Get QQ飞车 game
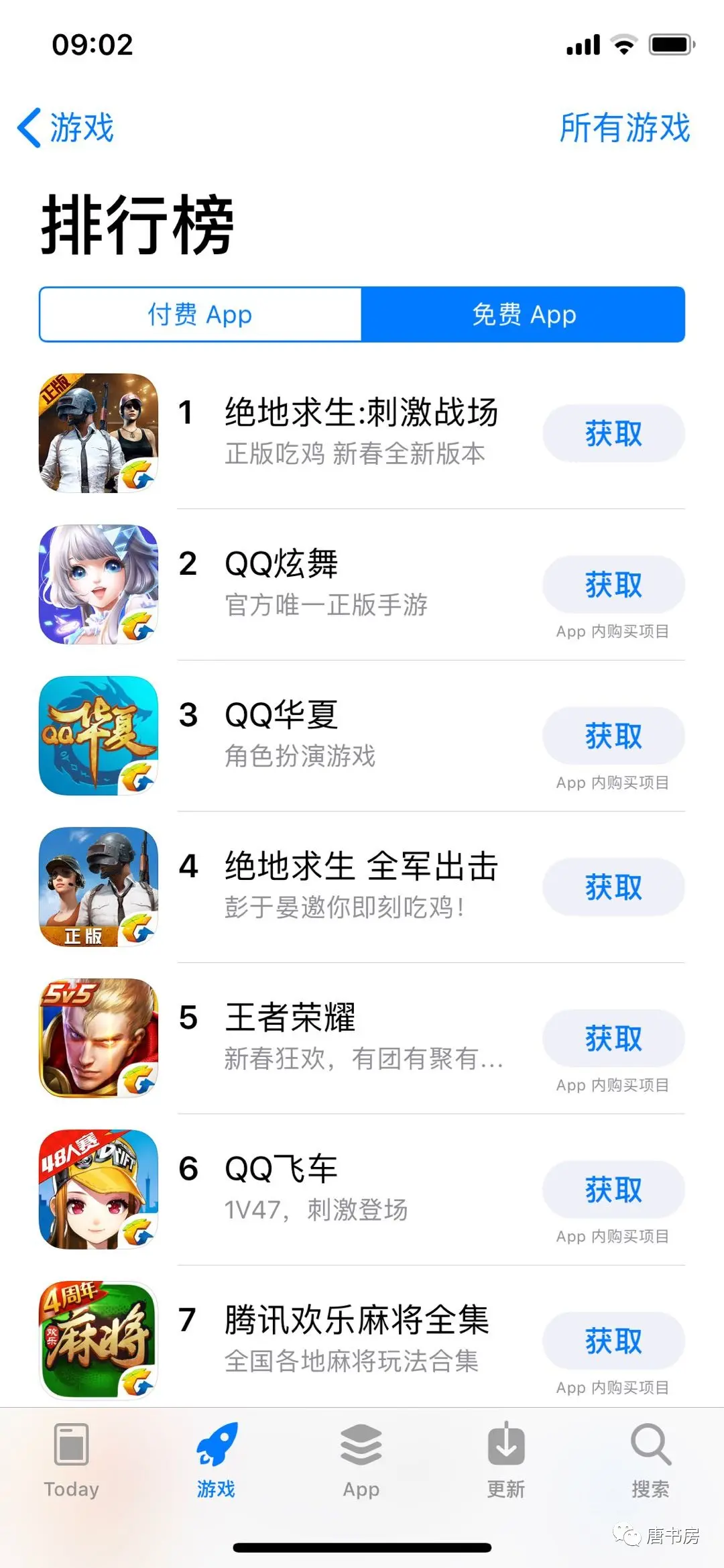Screen dimensions: 724x1568 [x=613, y=1190]
